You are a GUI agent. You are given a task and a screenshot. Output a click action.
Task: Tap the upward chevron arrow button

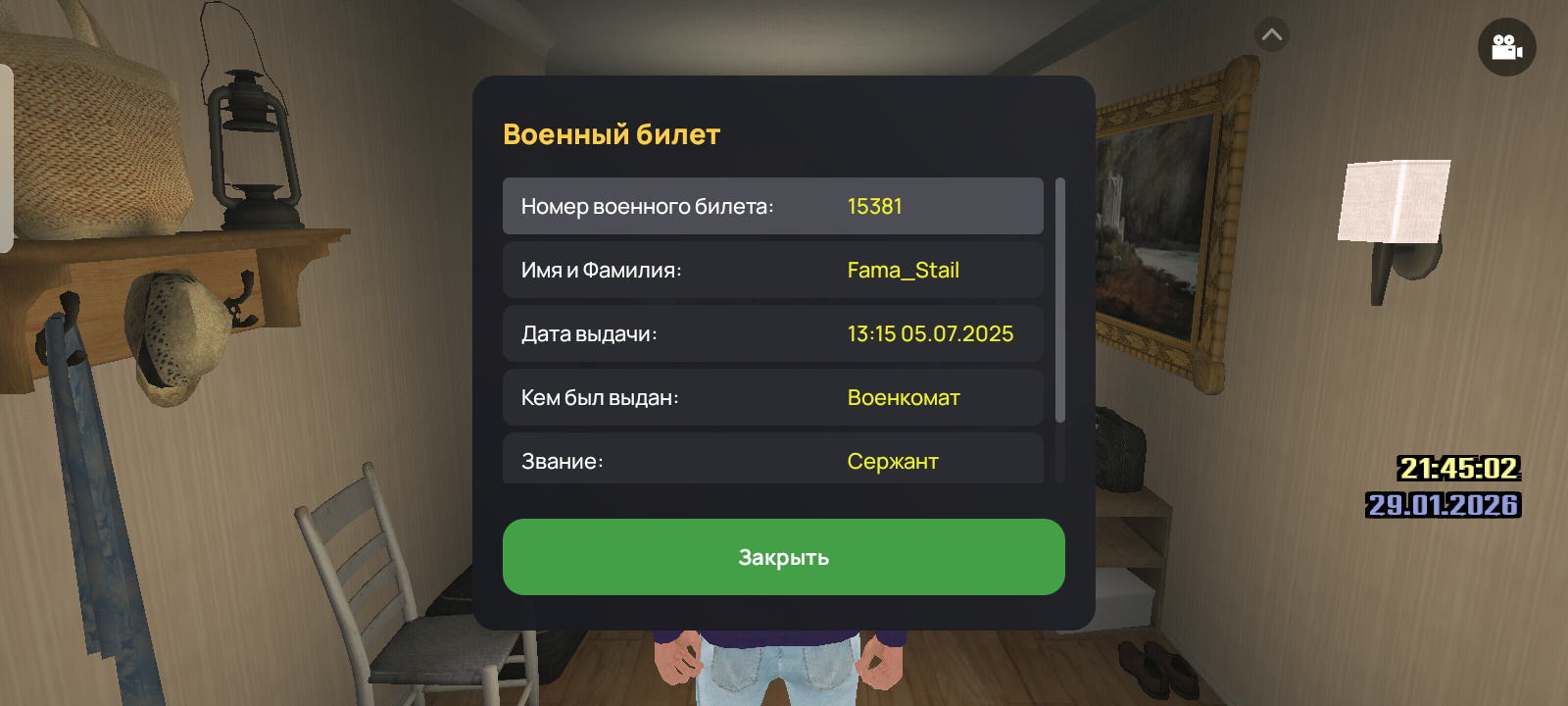(1272, 35)
